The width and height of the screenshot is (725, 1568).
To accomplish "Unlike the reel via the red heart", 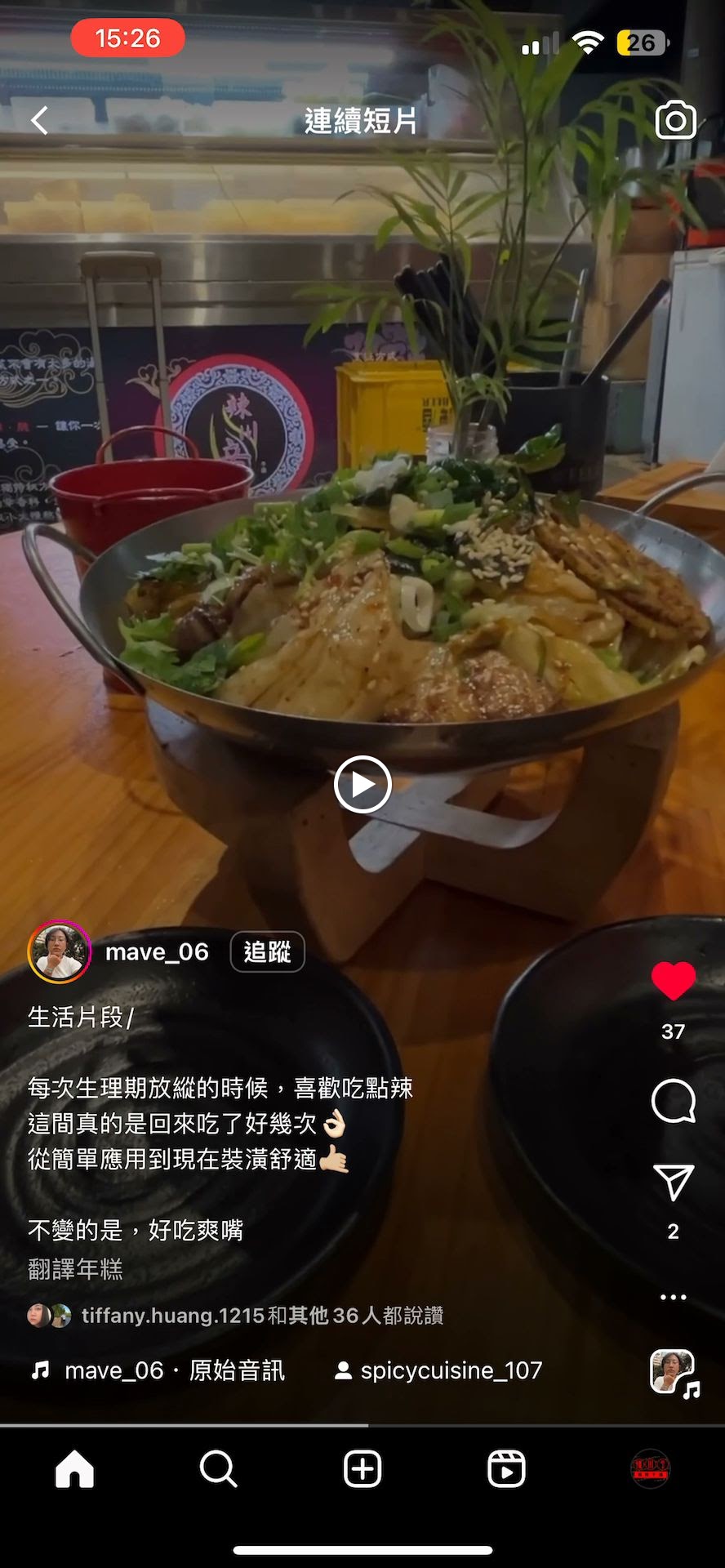I will pyautogui.click(x=673, y=981).
